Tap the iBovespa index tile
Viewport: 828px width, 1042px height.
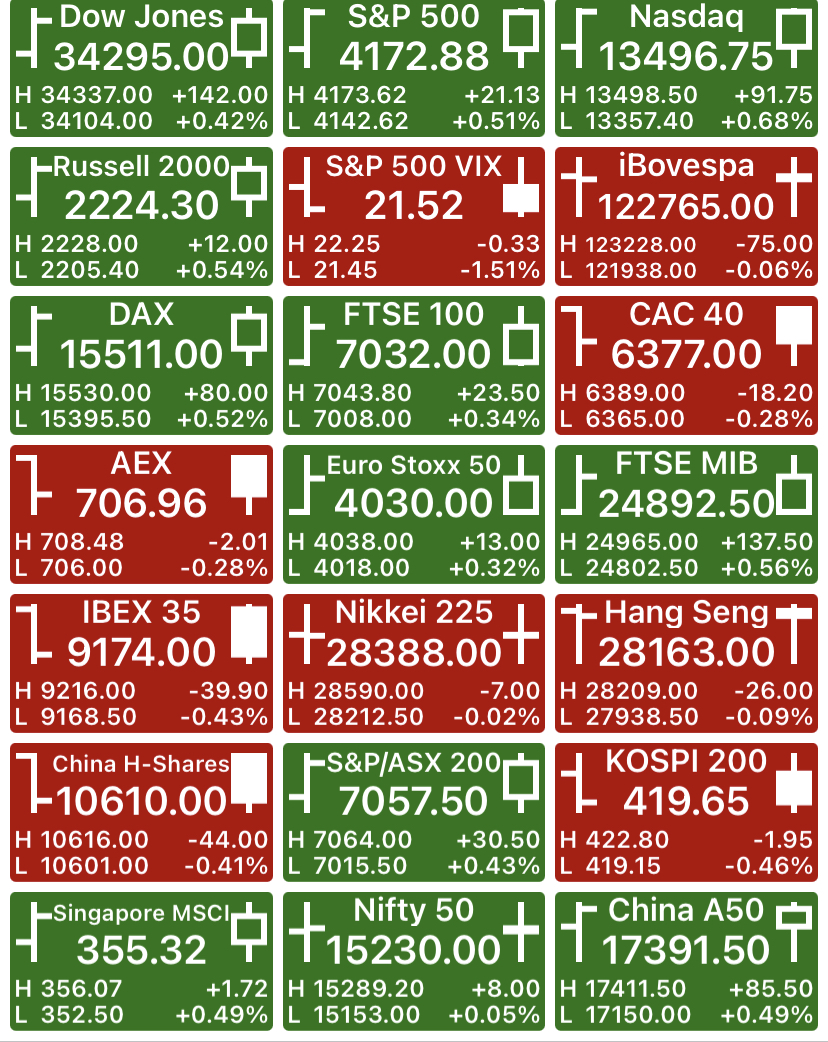686,217
